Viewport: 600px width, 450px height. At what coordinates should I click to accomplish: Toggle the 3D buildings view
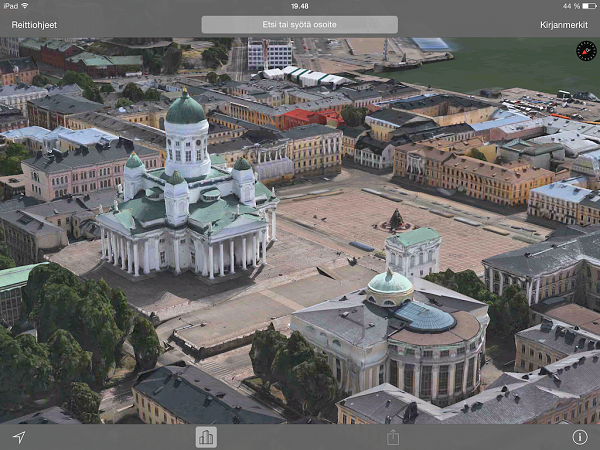click(x=206, y=437)
